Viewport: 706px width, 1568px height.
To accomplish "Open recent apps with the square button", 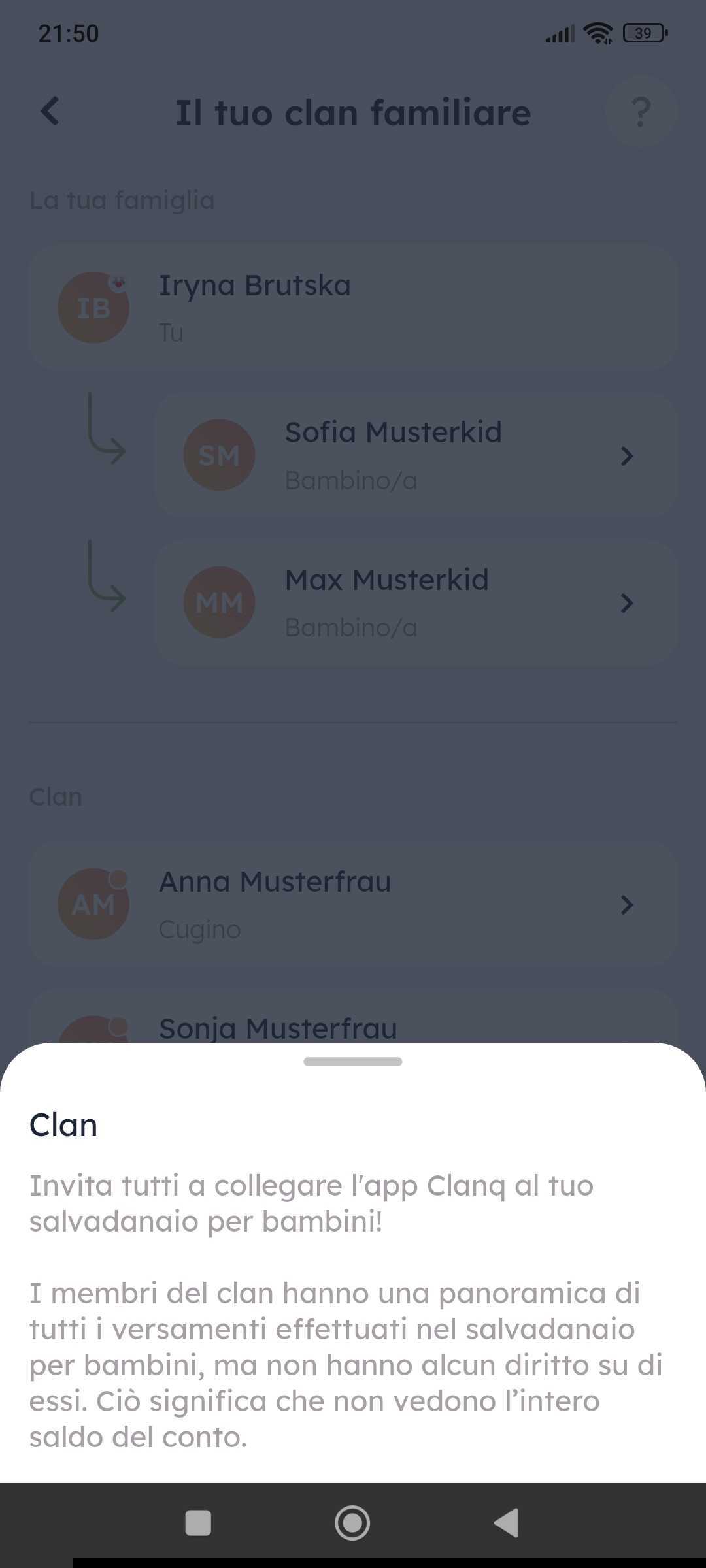I will 198,1523.
